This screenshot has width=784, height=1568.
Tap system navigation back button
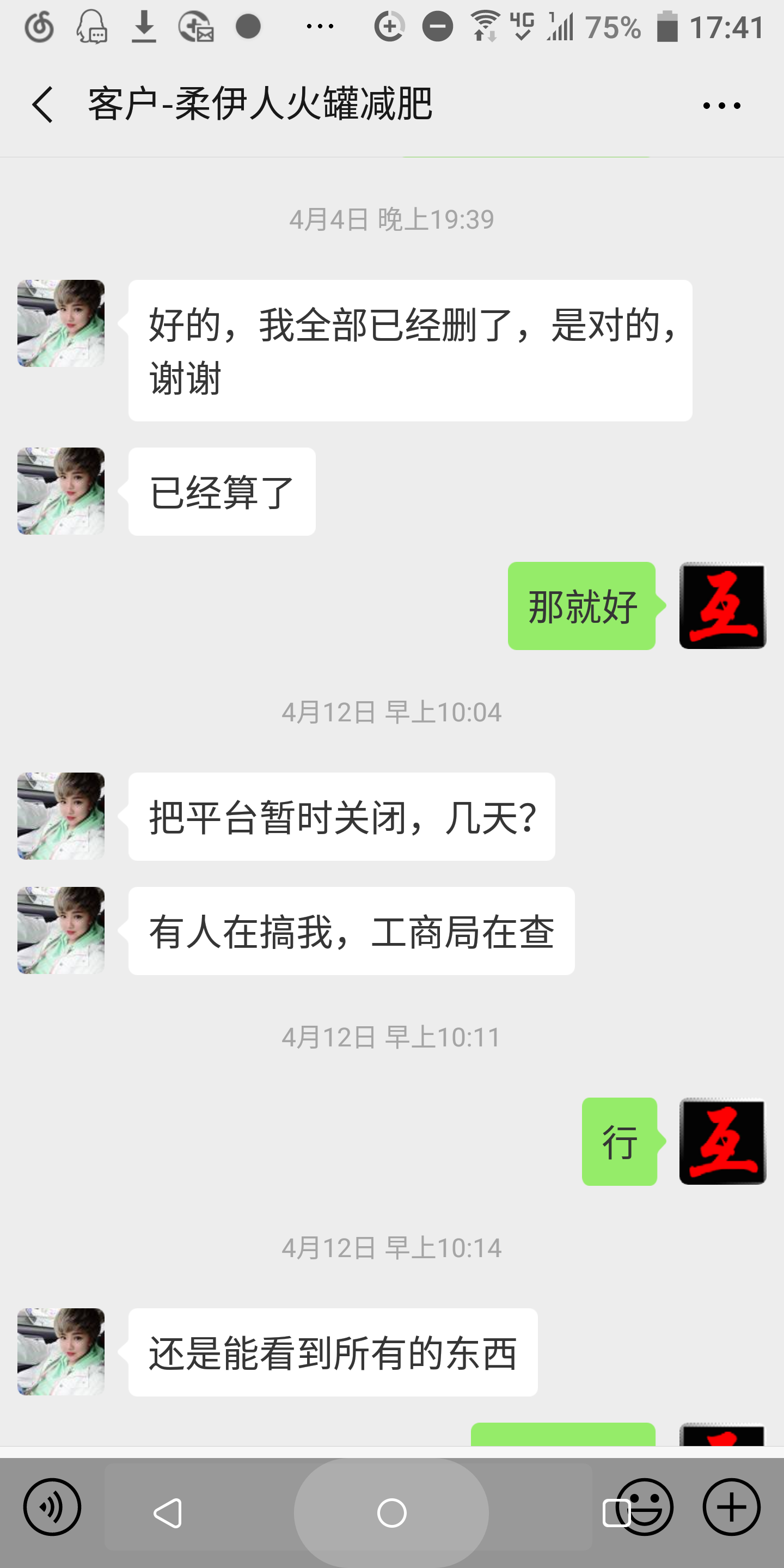(x=168, y=1512)
